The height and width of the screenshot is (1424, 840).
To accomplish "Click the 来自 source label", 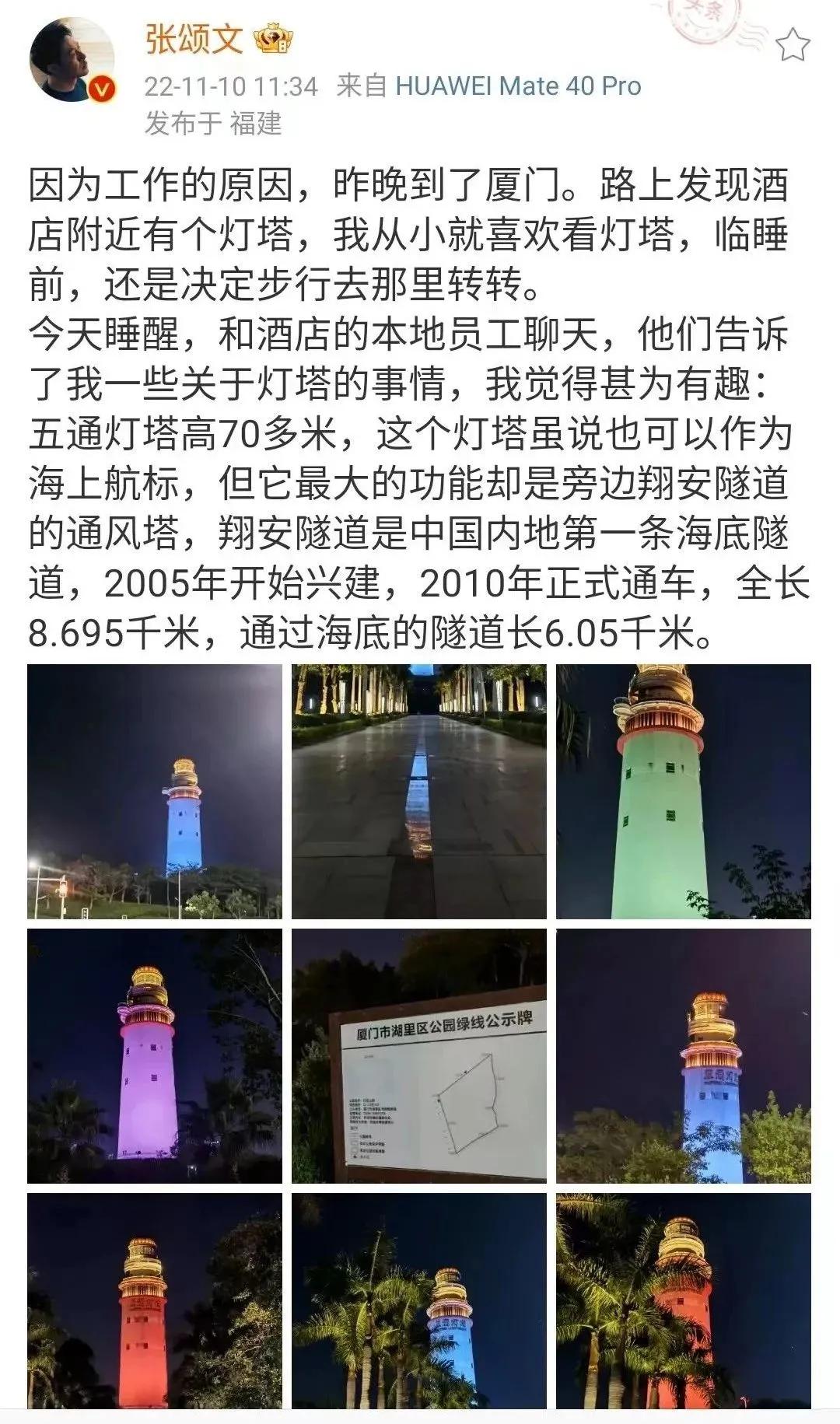I will 362,88.
